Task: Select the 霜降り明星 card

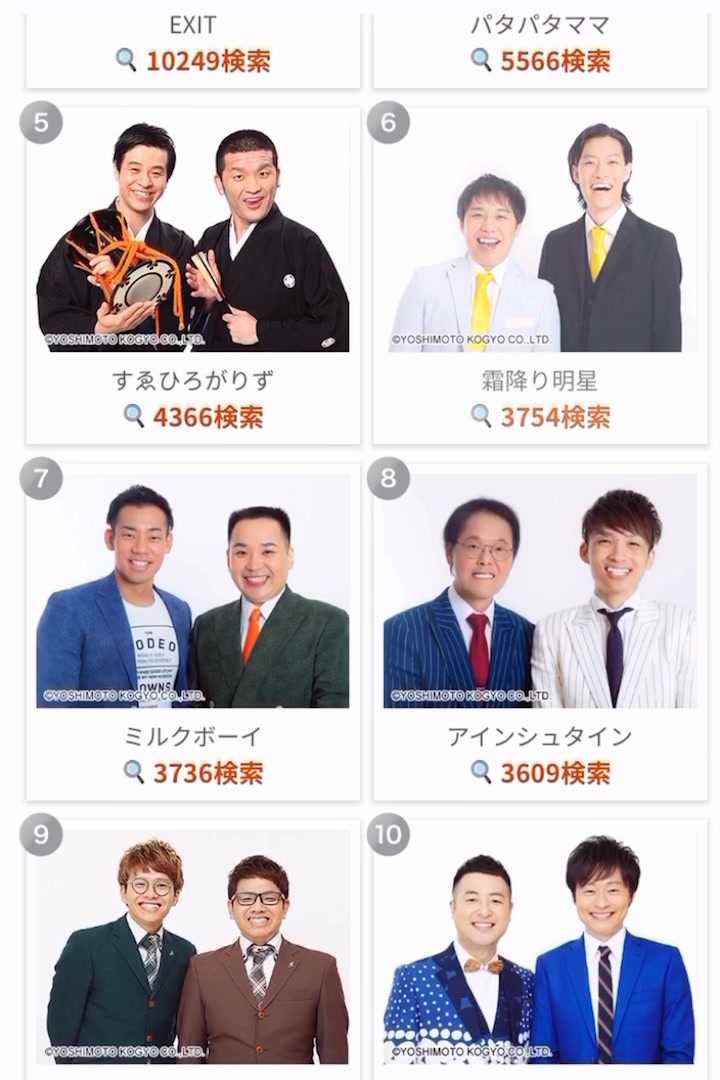Action: [x=540, y=275]
